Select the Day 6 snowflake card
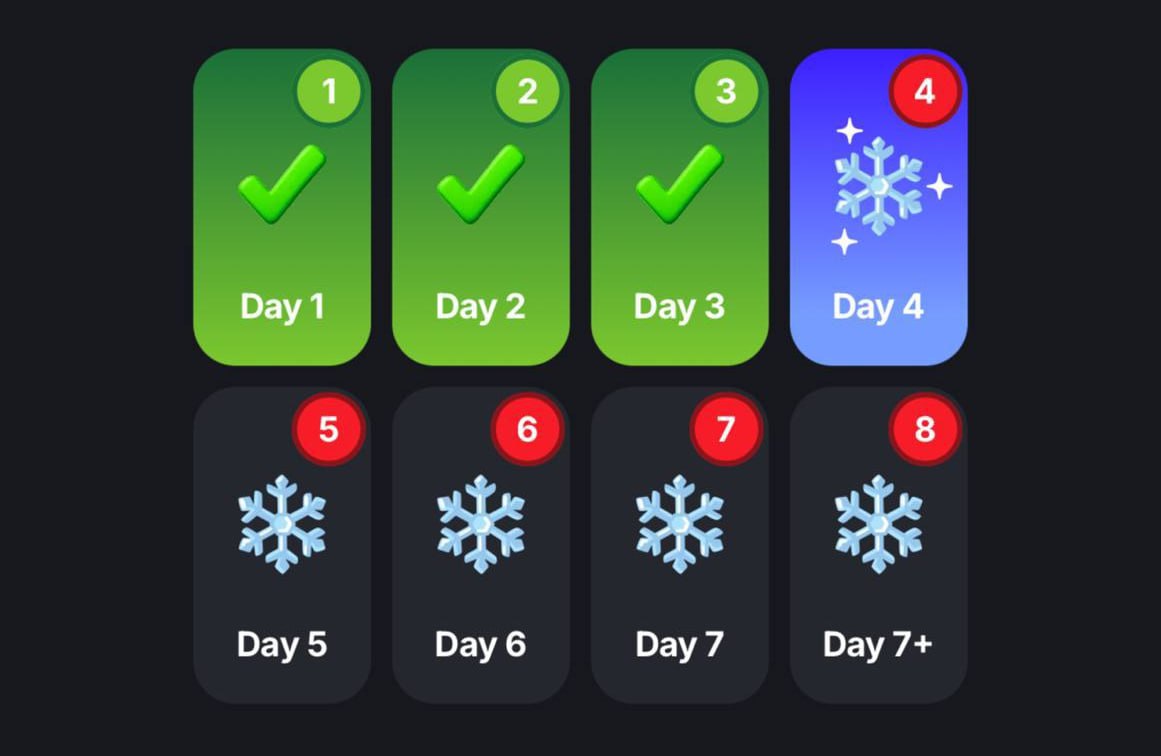 (480, 545)
